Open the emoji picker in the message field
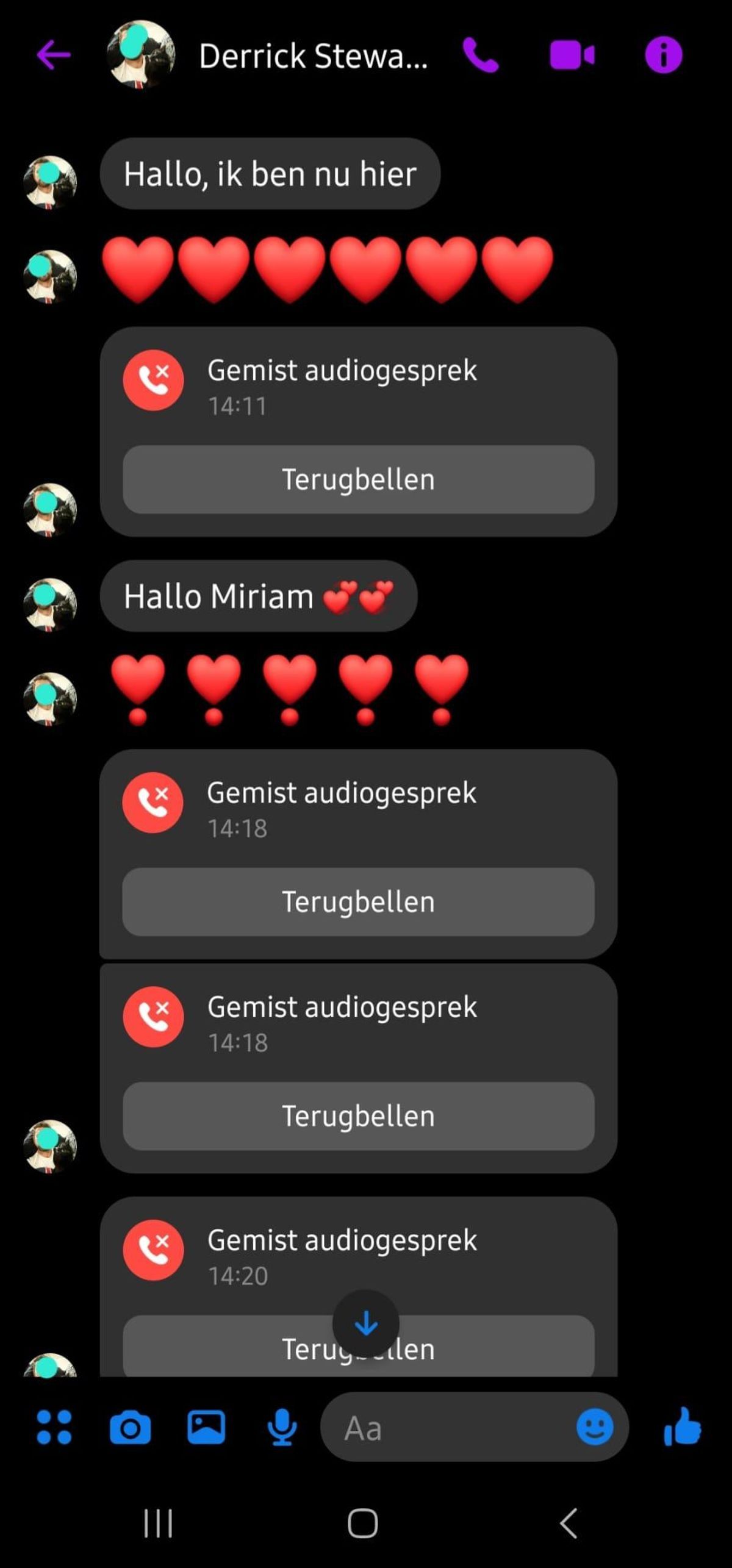The height and width of the screenshot is (1568, 732). click(x=595, y=1427)
